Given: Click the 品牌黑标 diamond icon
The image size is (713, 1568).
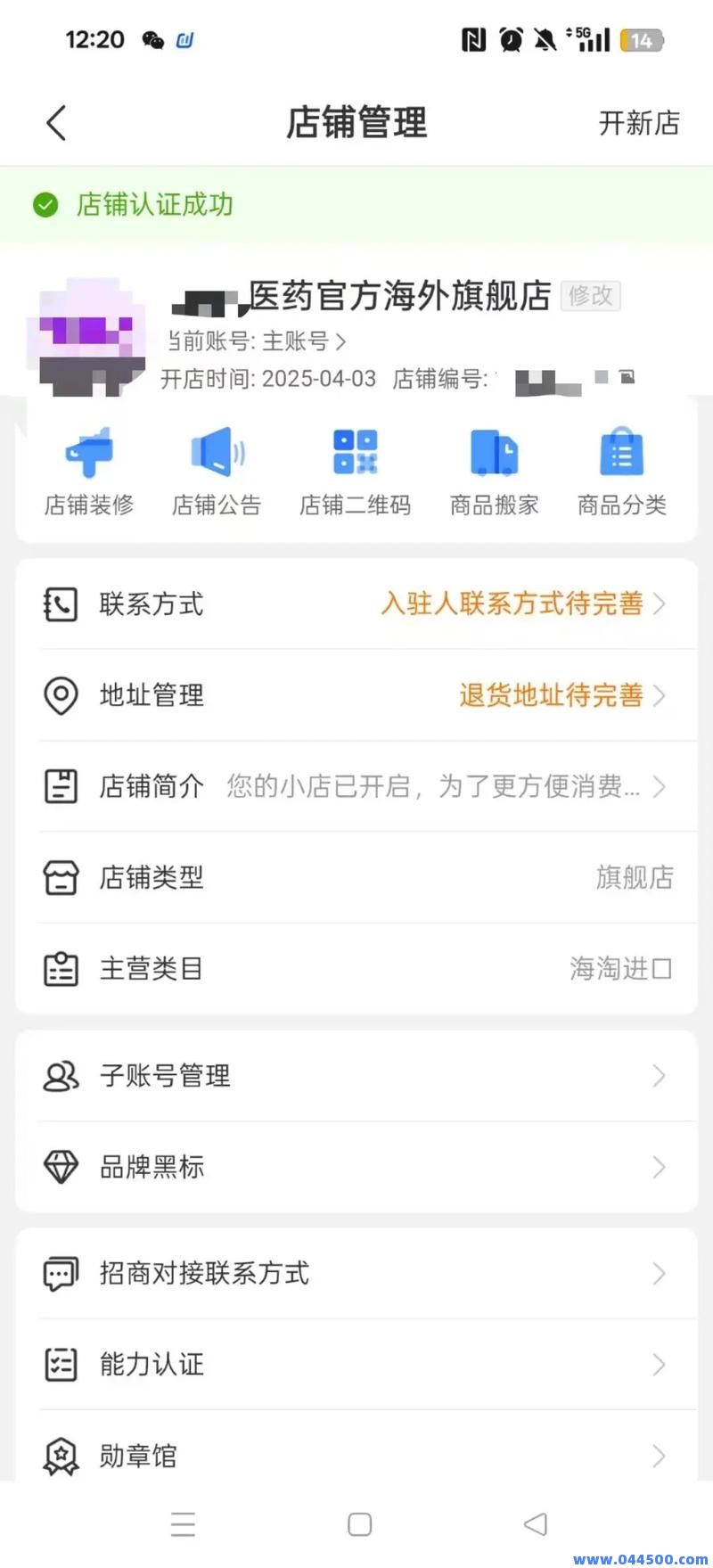Looking at the screenshot, I should (x=60, y=1167).
